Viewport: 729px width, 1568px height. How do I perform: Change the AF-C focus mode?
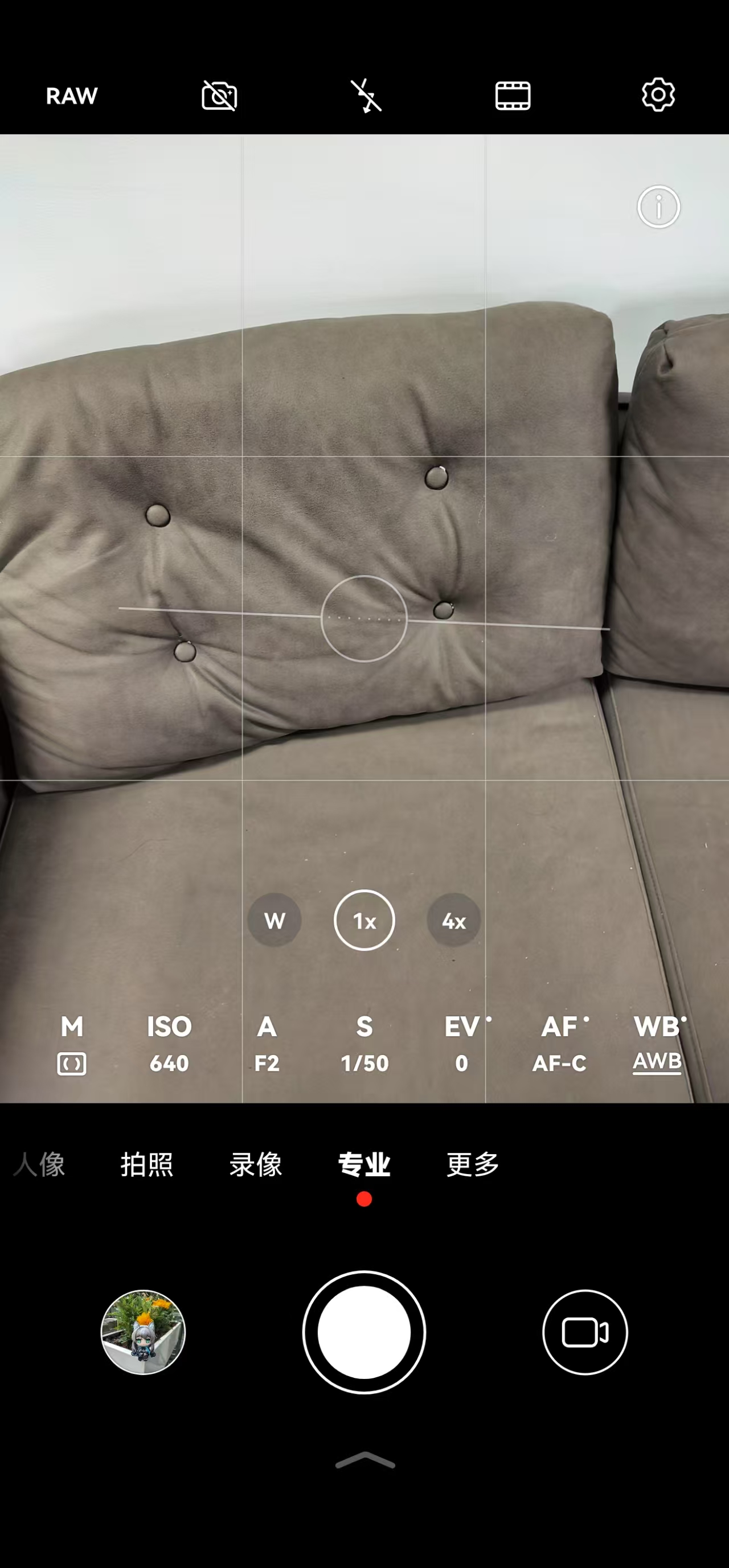pos(560,1045)
